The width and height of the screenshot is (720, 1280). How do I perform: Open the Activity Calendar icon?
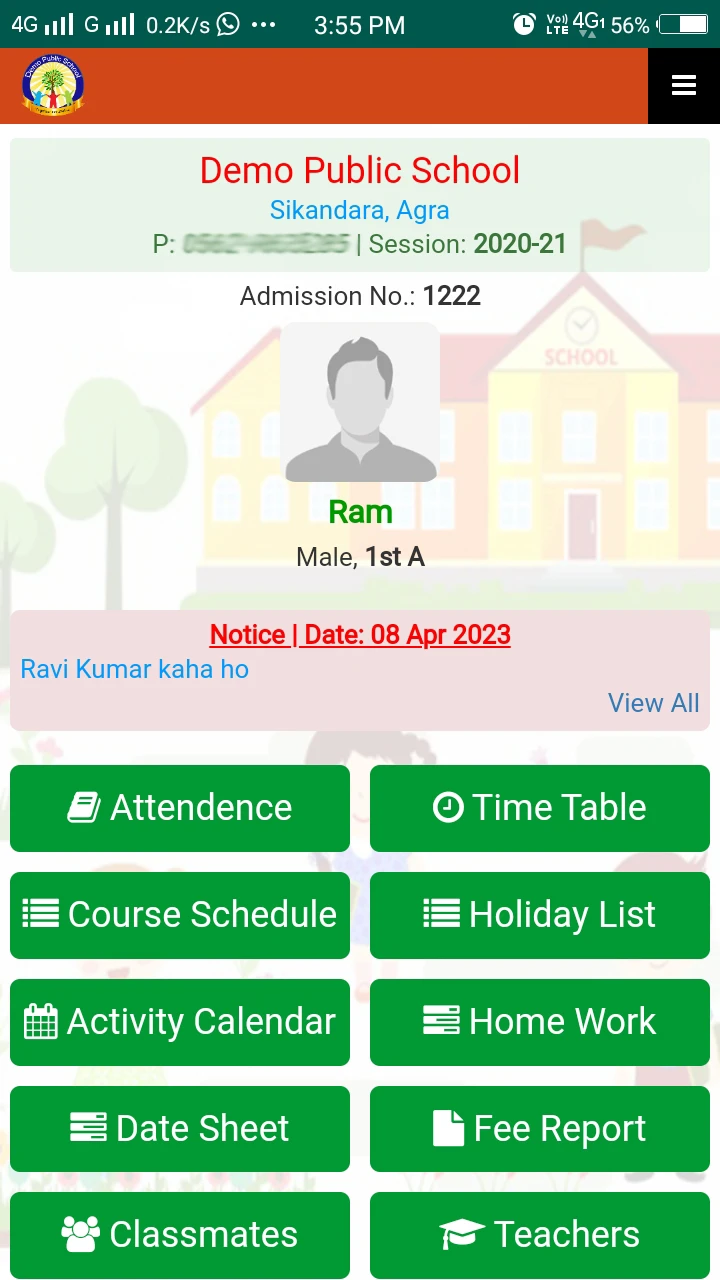38,1021
